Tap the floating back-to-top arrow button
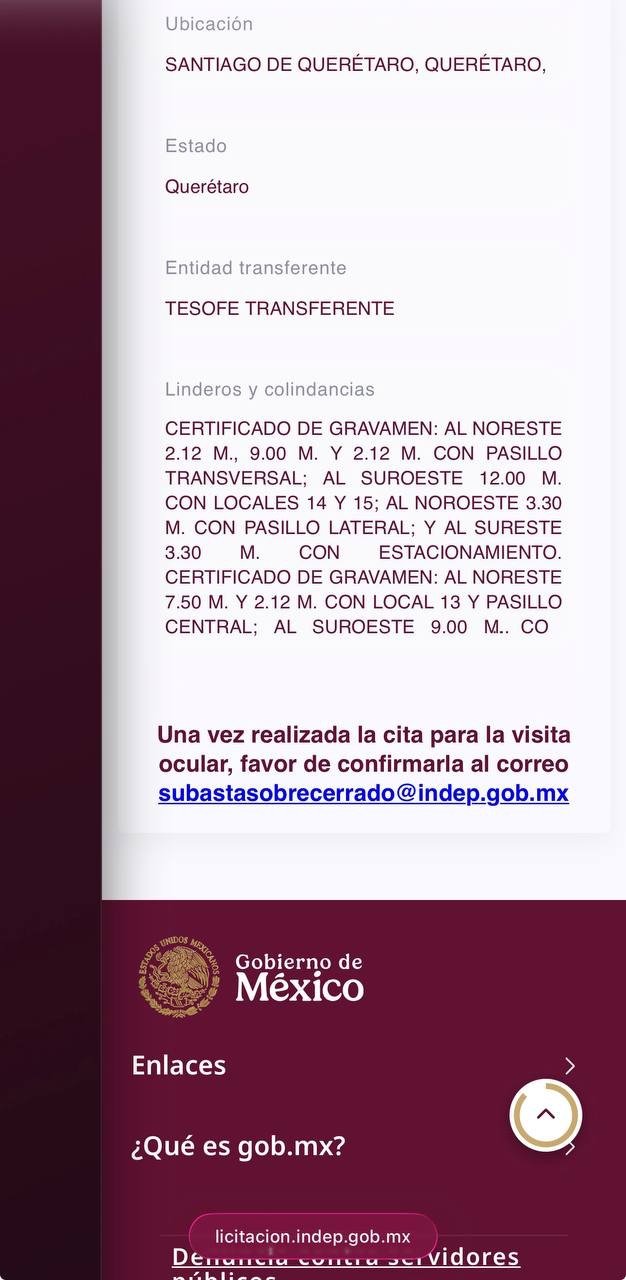Image resolution: width=626 pixels, height=1280 pixels. pyautogui.click(x=545, y=1115)
